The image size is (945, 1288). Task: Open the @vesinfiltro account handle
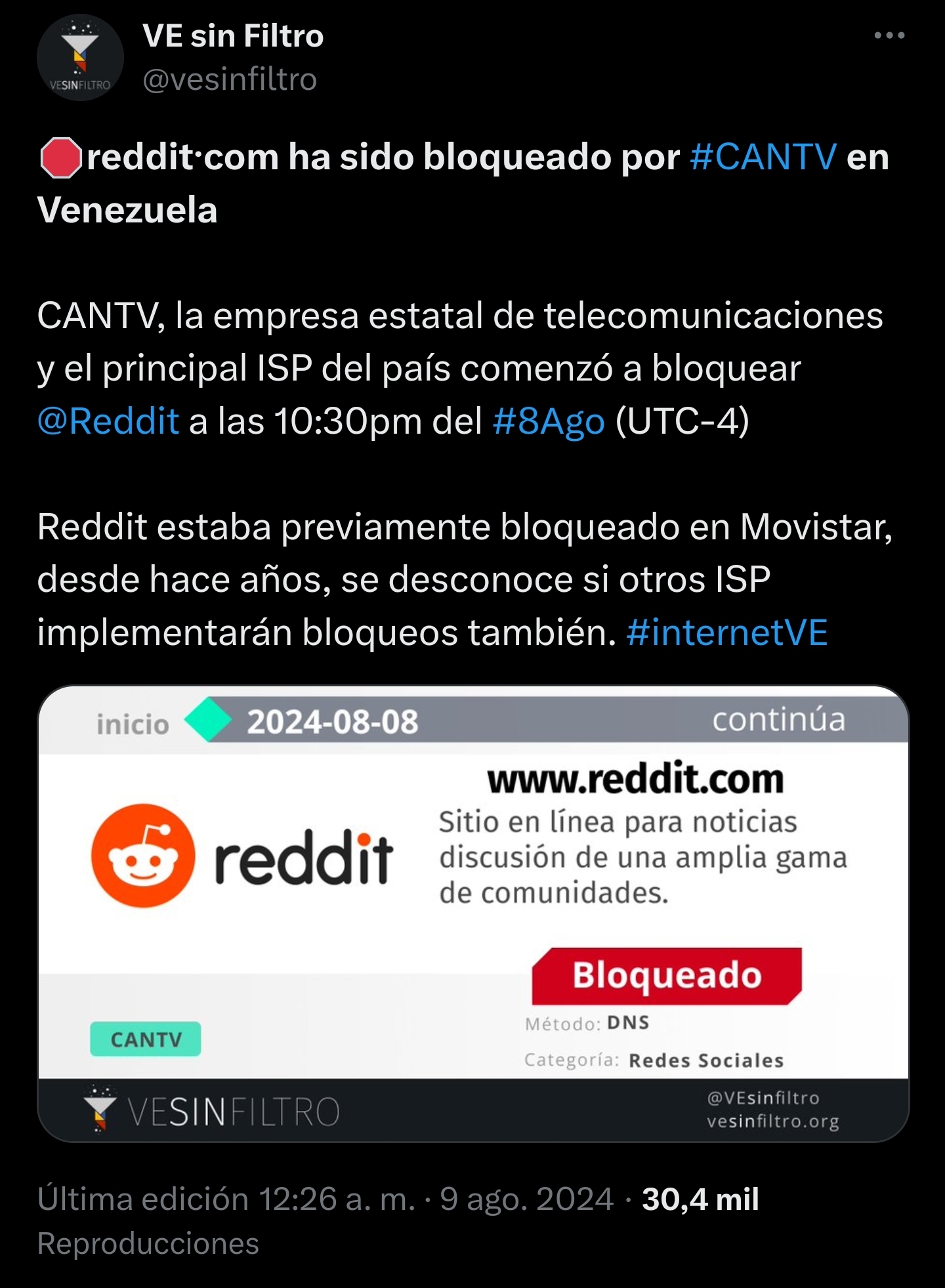coord(230,80)
